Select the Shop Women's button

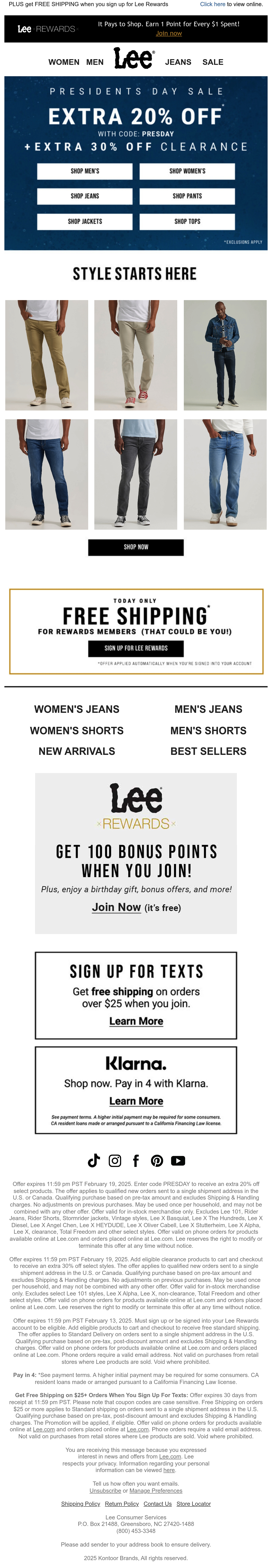tap(187, 171)
